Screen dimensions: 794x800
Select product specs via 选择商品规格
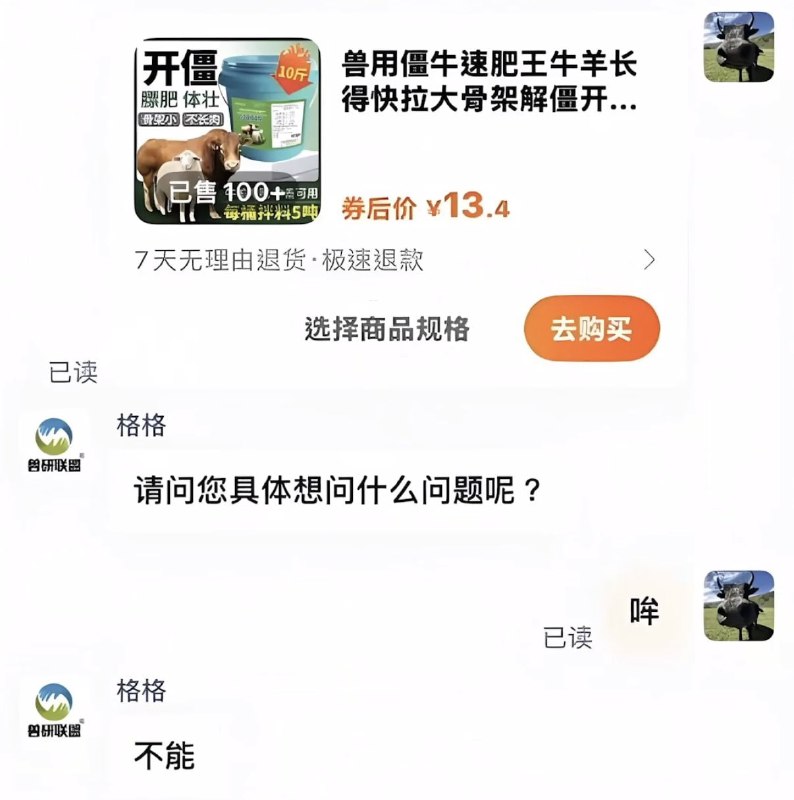[387, 329]
